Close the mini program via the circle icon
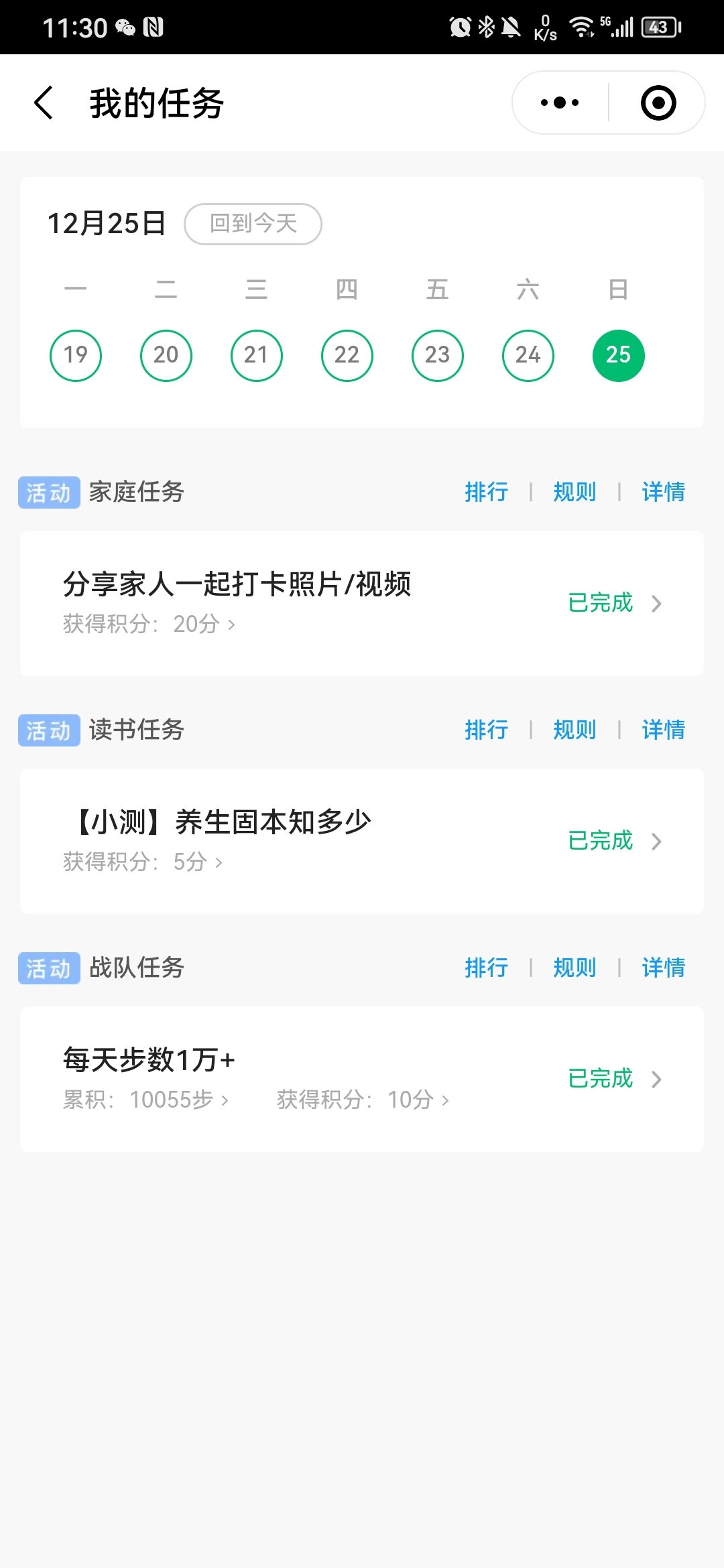The width and height of the screenshot is (724, 1568). (x=658, y=103)
